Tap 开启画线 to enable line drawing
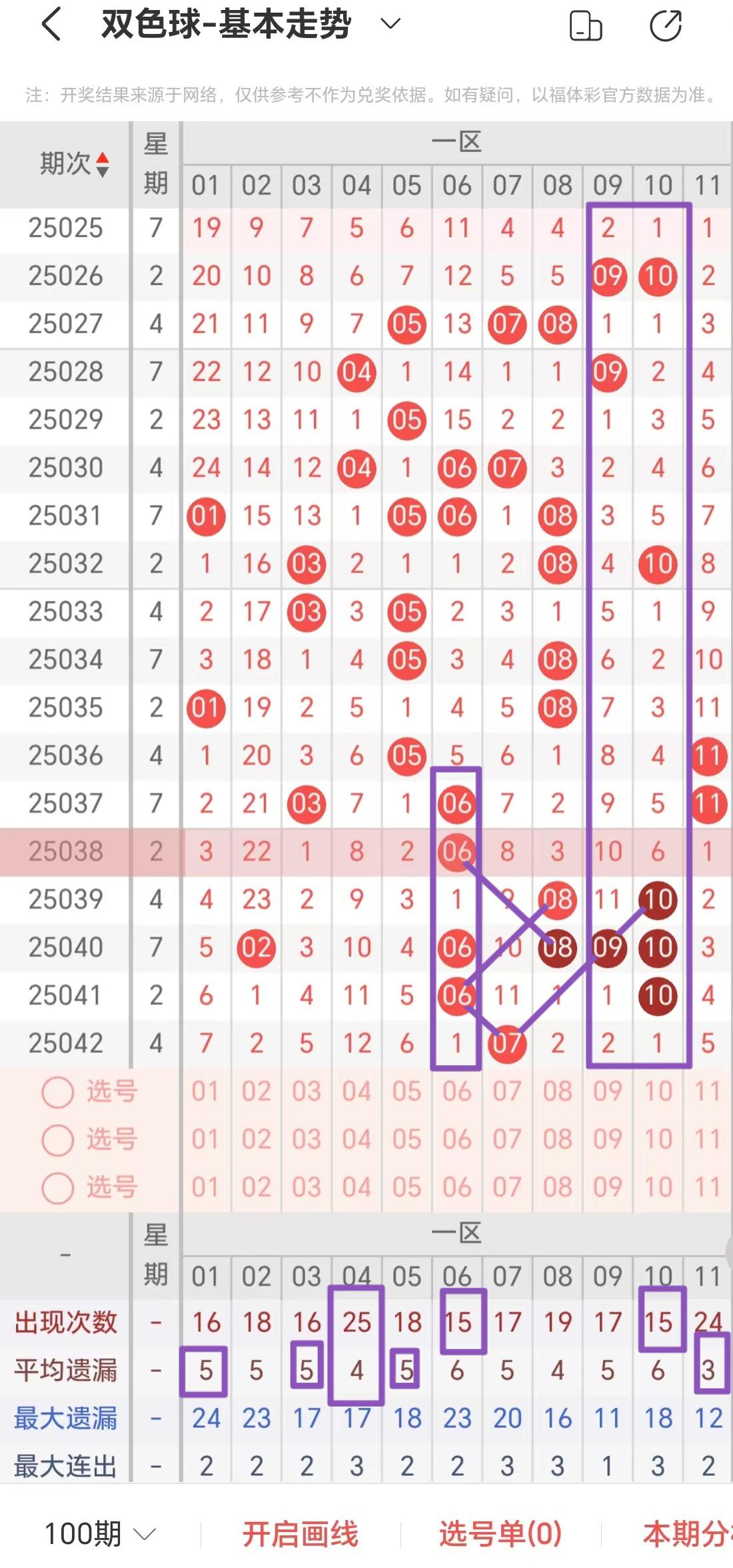The image size is (733, 1568). pos(300,1534)
